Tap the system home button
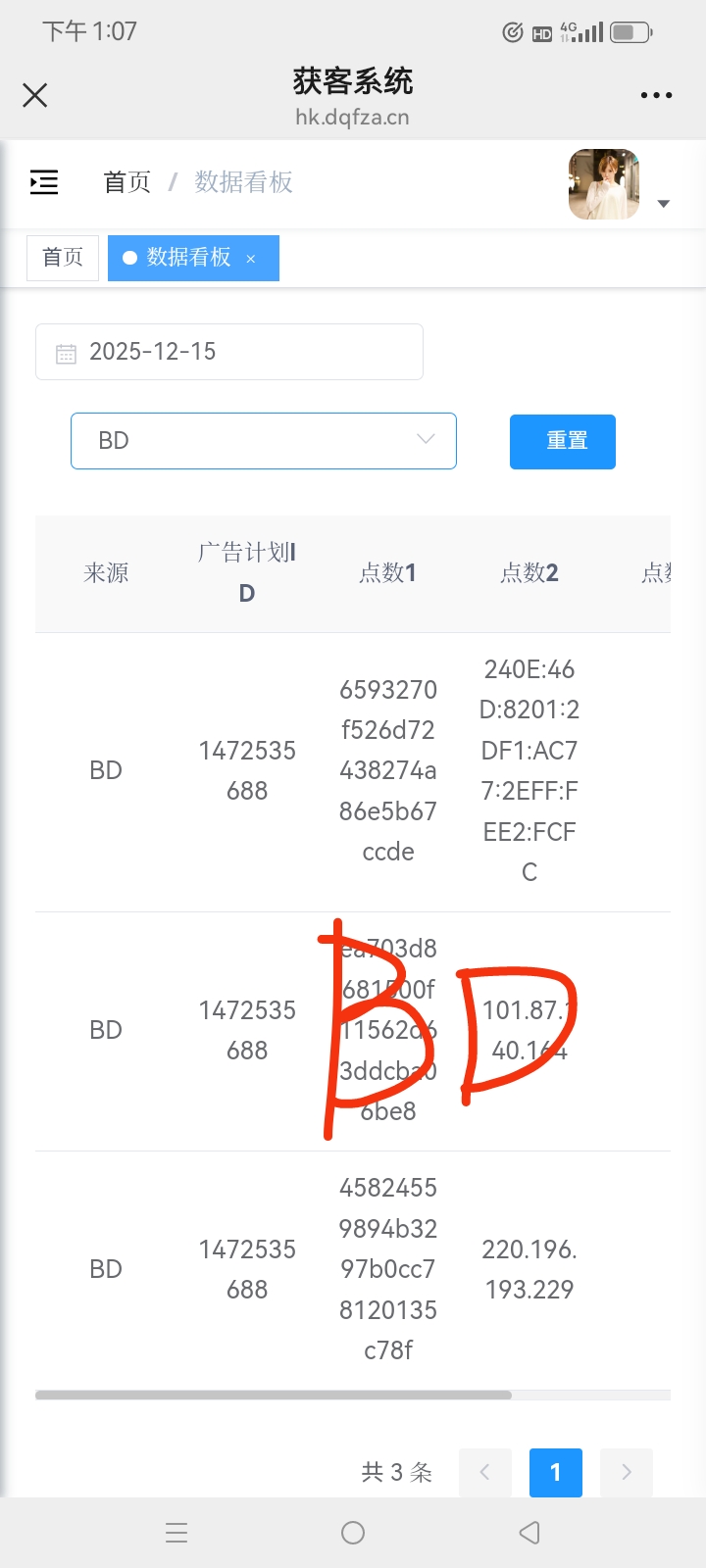 tap(353, 1533)
